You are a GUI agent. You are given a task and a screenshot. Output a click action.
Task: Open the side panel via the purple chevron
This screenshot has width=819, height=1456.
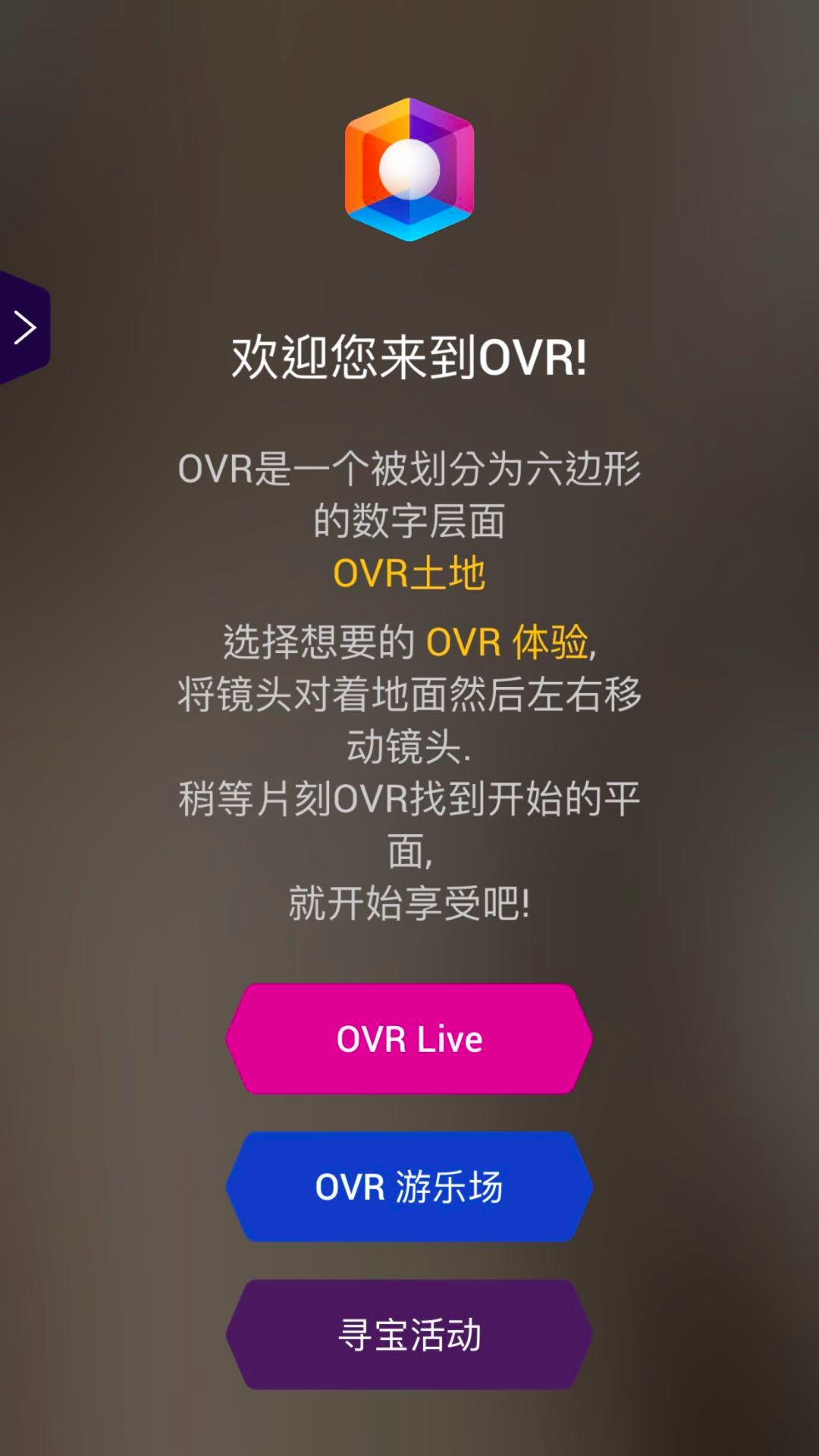point(25,326)
